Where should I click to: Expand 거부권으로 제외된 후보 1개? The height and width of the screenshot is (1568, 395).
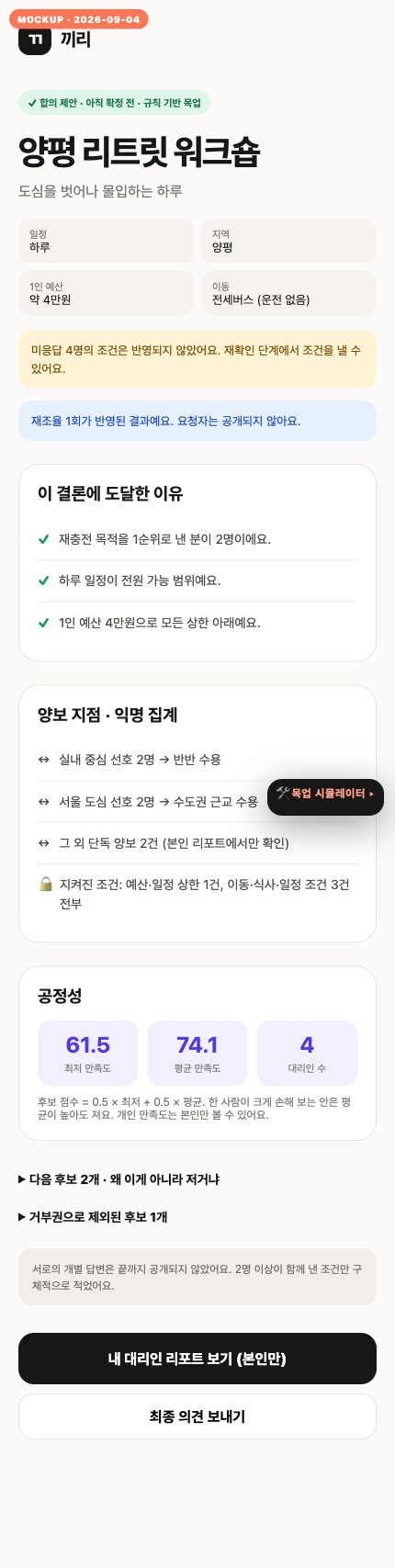pos(93,1217)
